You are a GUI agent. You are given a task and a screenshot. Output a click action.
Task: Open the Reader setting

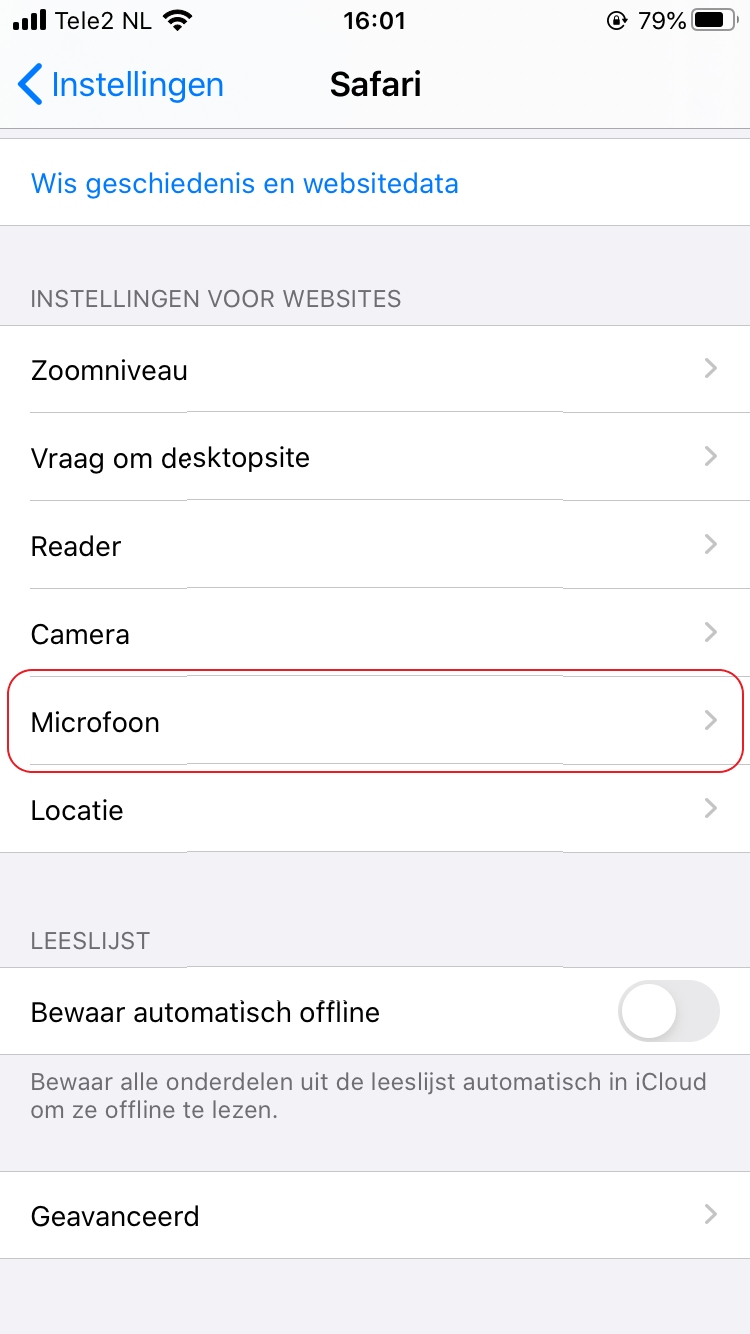375,546
